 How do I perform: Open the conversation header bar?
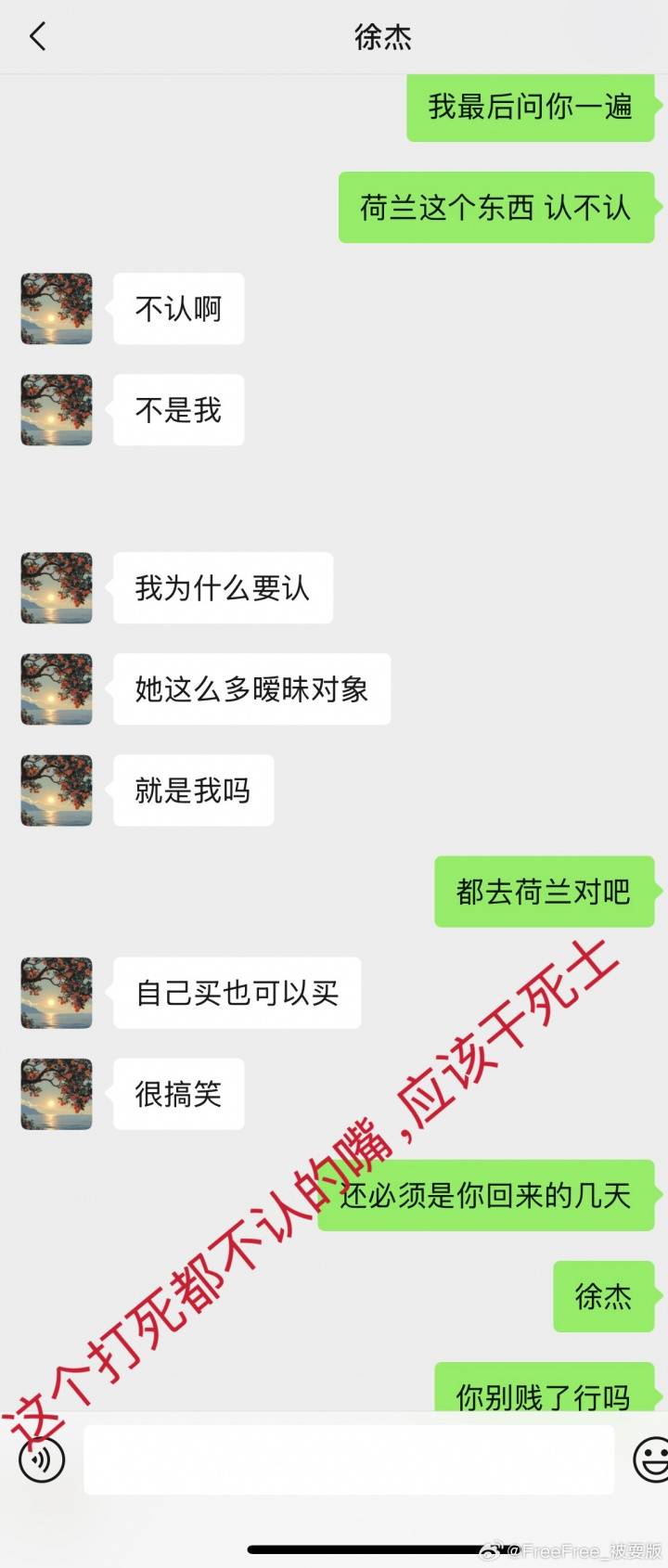334,37
